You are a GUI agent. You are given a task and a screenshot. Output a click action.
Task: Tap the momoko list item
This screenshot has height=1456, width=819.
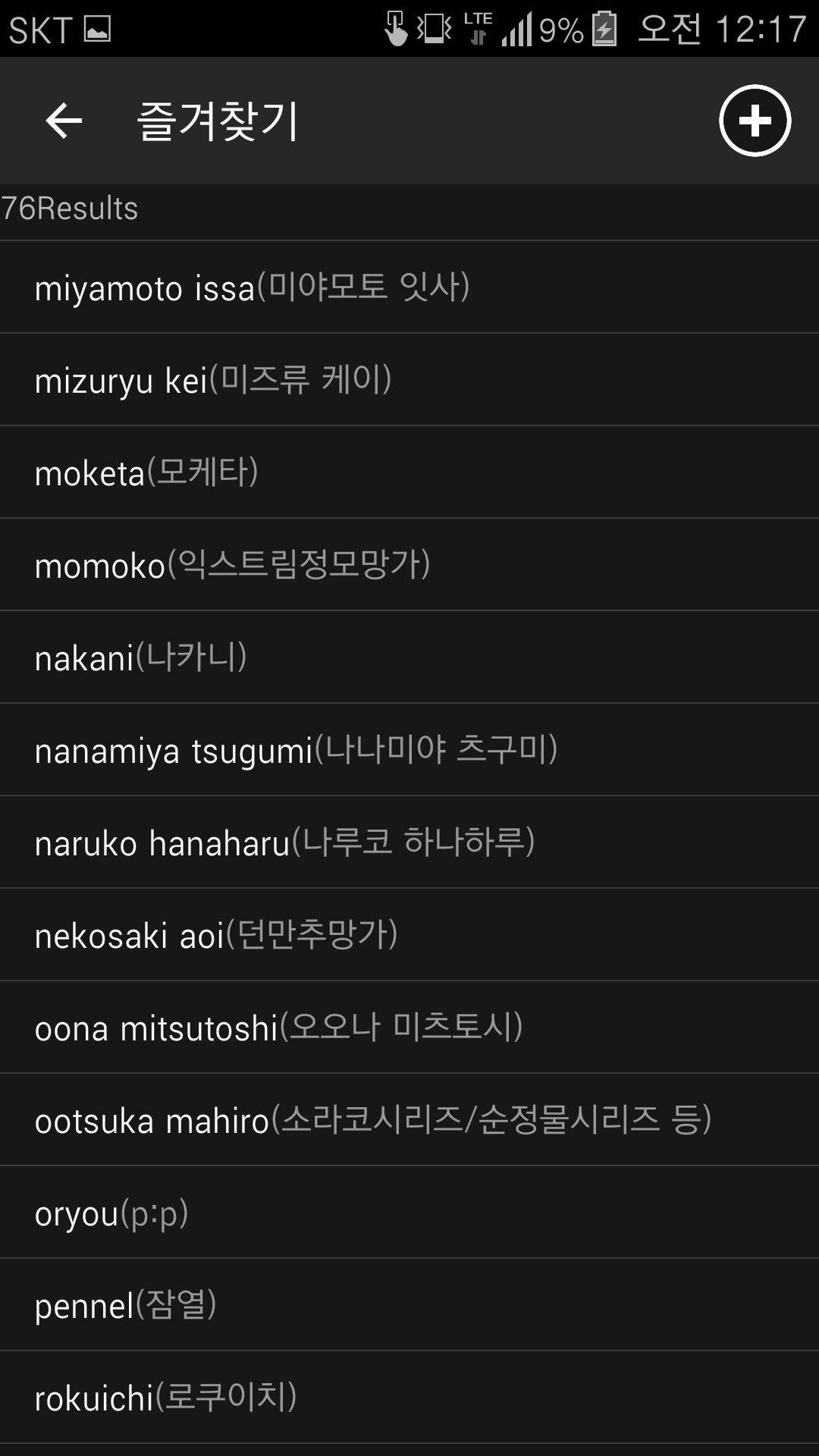[x=232, y=565]
